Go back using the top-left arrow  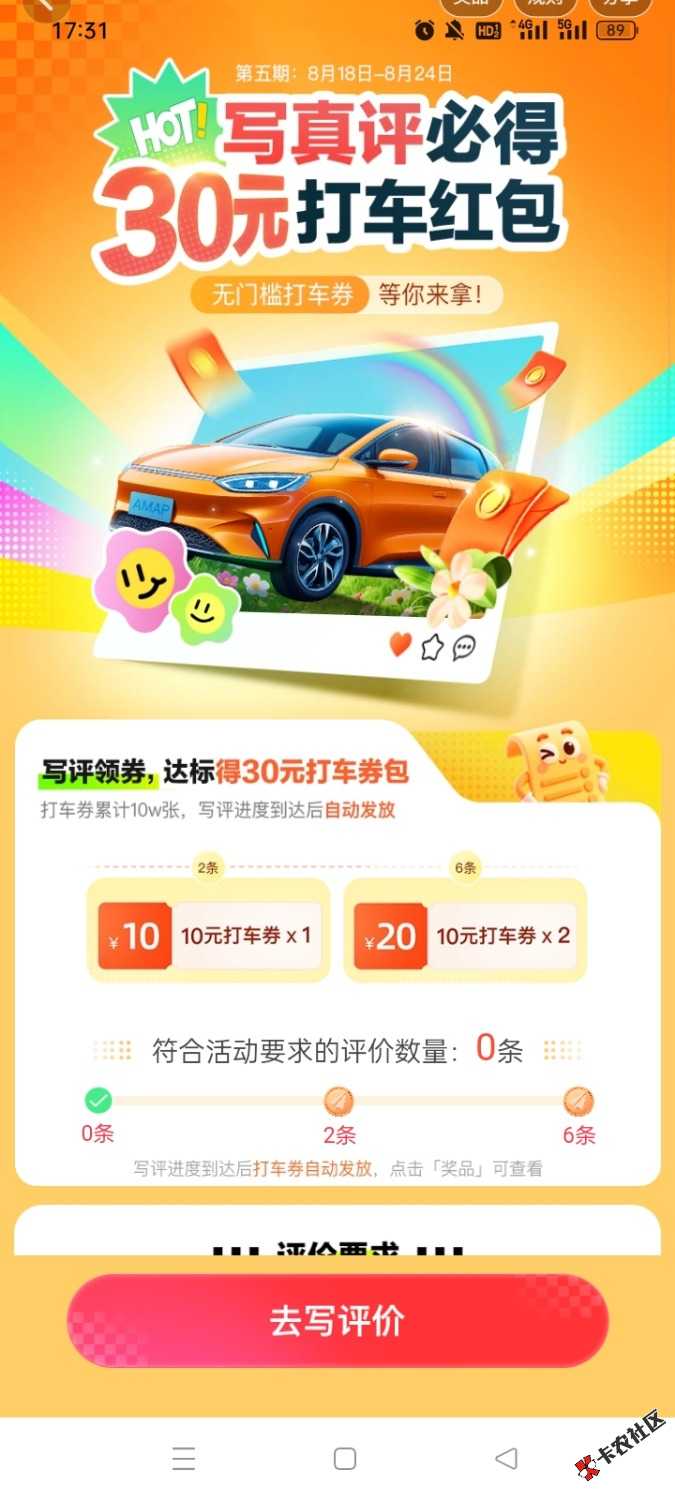click(45, 6)
